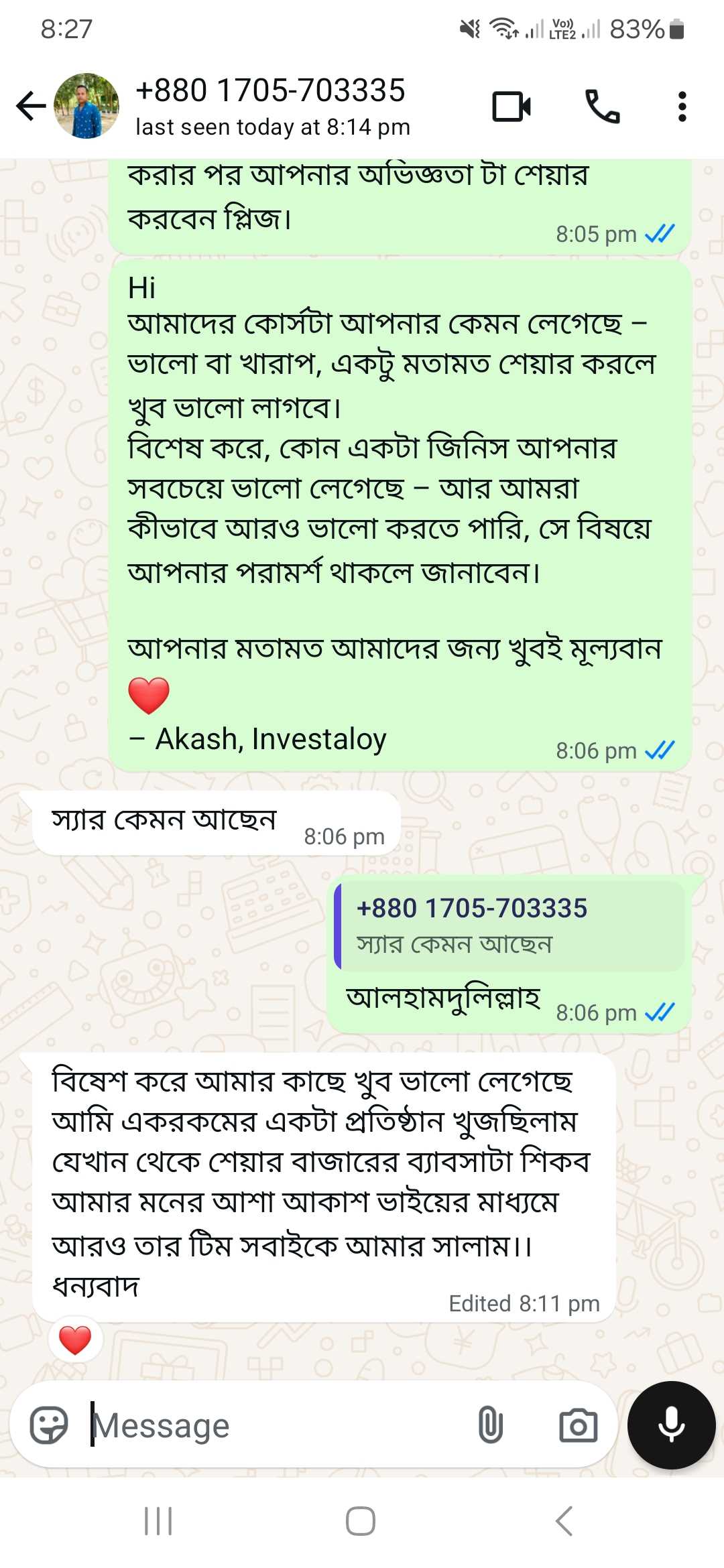Open the emoji and sticker picker
This screenshot has width=724, height=1568.
(49, 1425)
